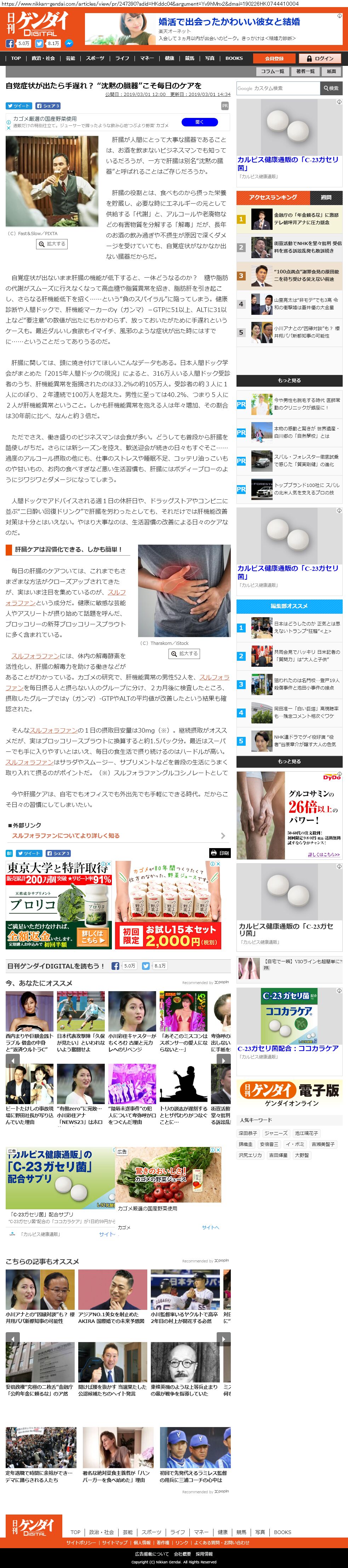The width and height of the screenshot is (348, 1568).
Task: Tap the 検索 search button
Action: click(331, 88)
